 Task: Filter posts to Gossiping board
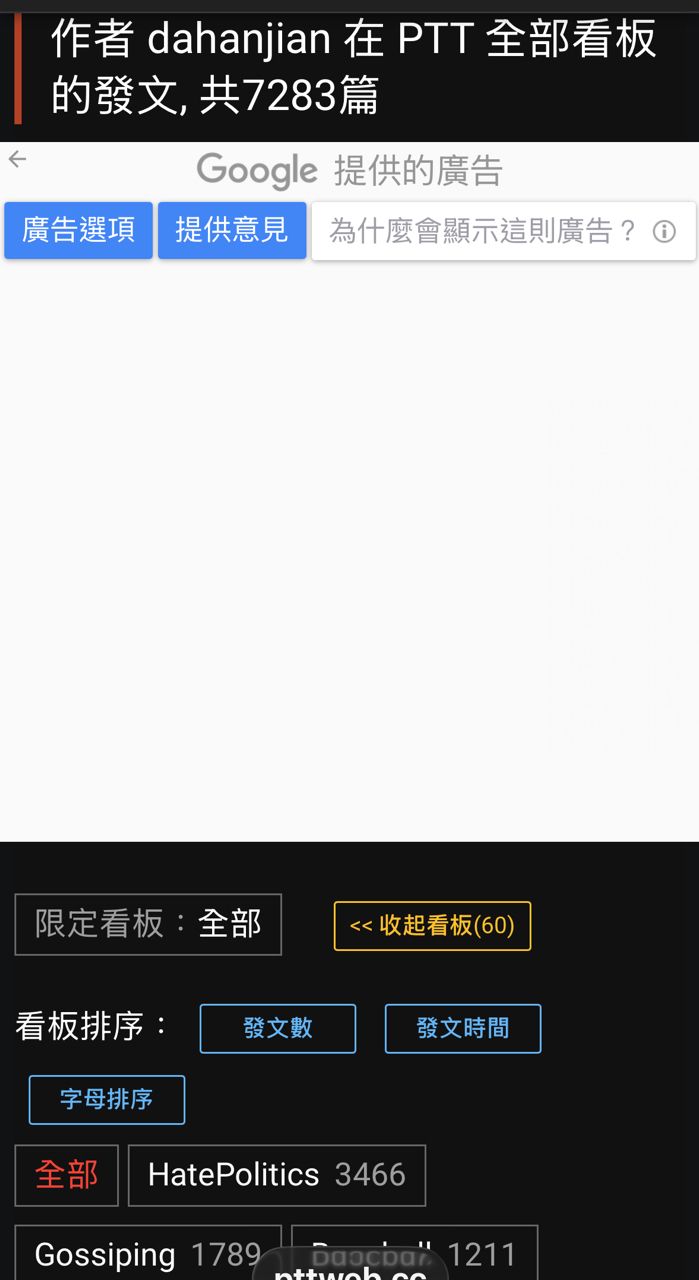click(148, 1252)
